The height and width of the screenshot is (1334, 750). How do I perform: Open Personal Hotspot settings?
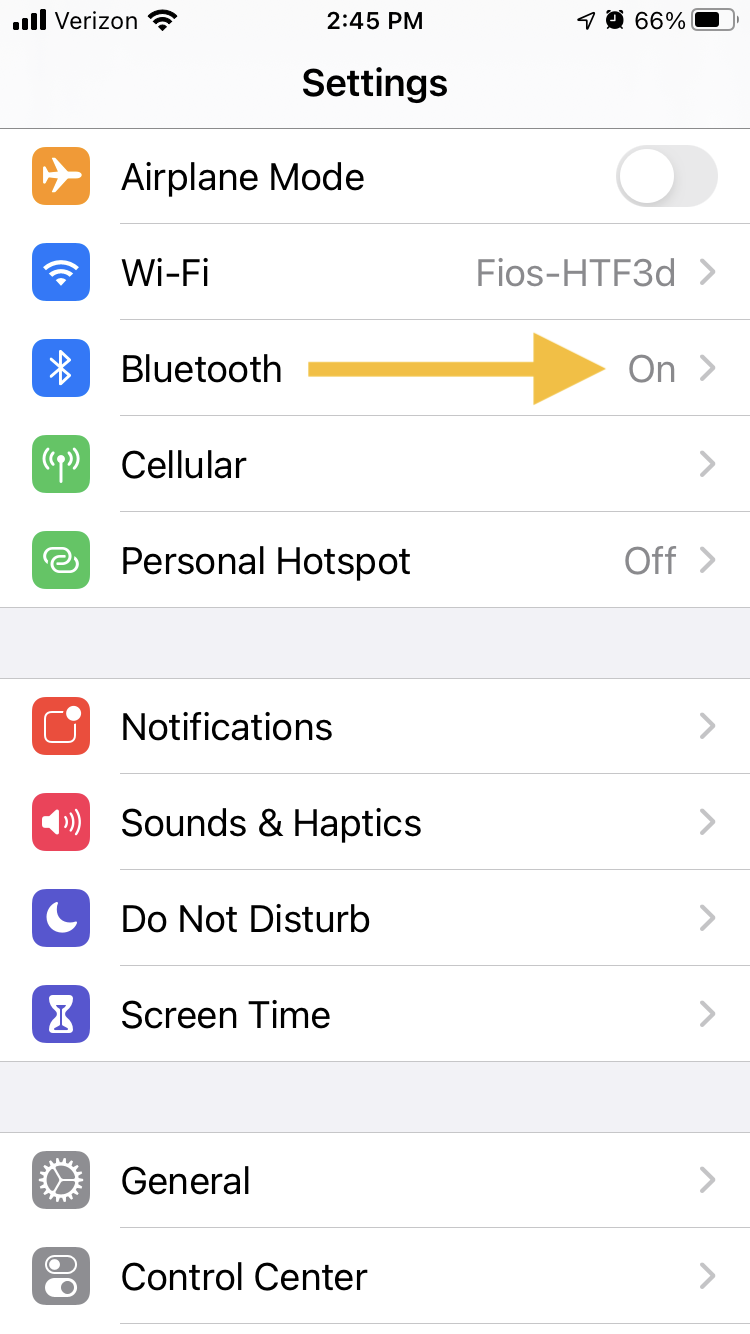click(x=375, y=560)
